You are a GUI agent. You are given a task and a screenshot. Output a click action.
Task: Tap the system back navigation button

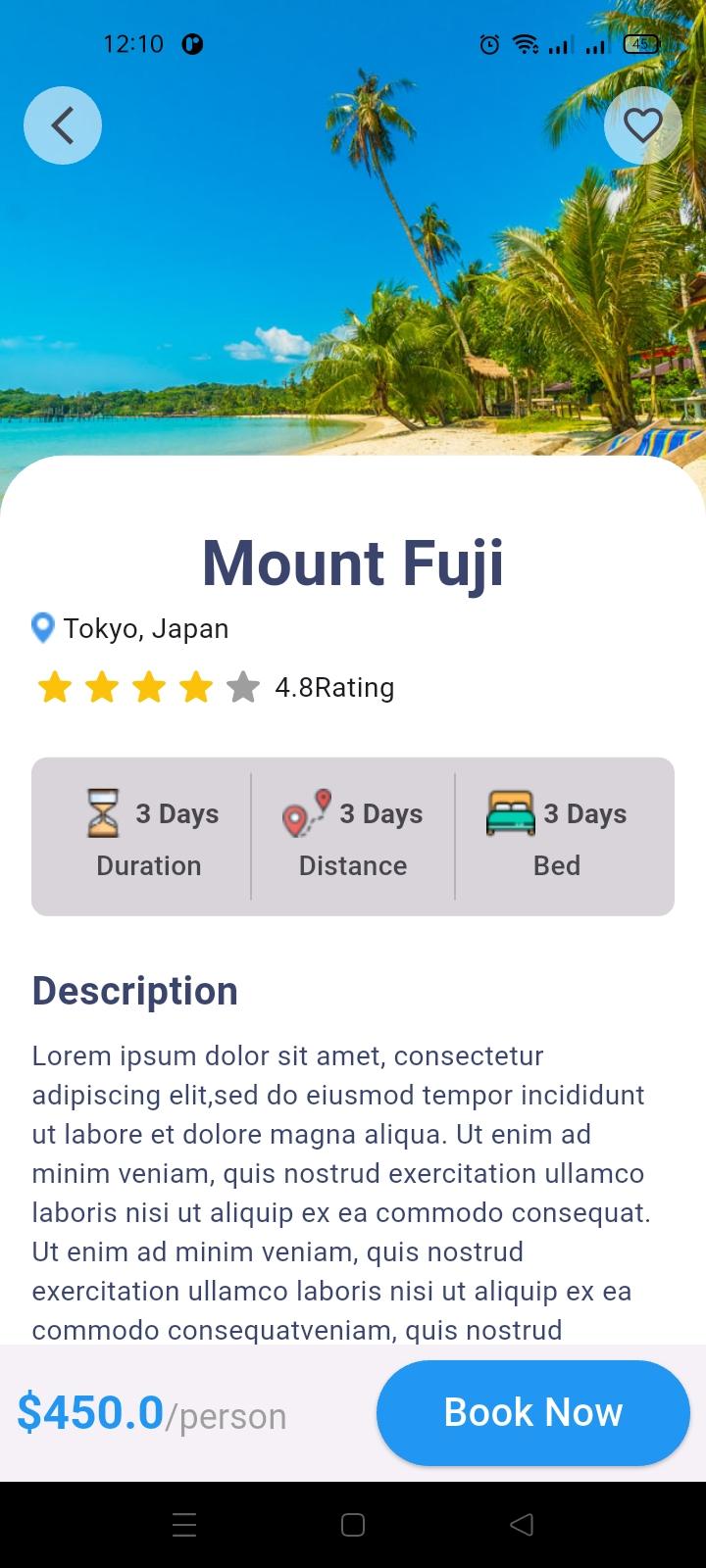point(522,1524)
